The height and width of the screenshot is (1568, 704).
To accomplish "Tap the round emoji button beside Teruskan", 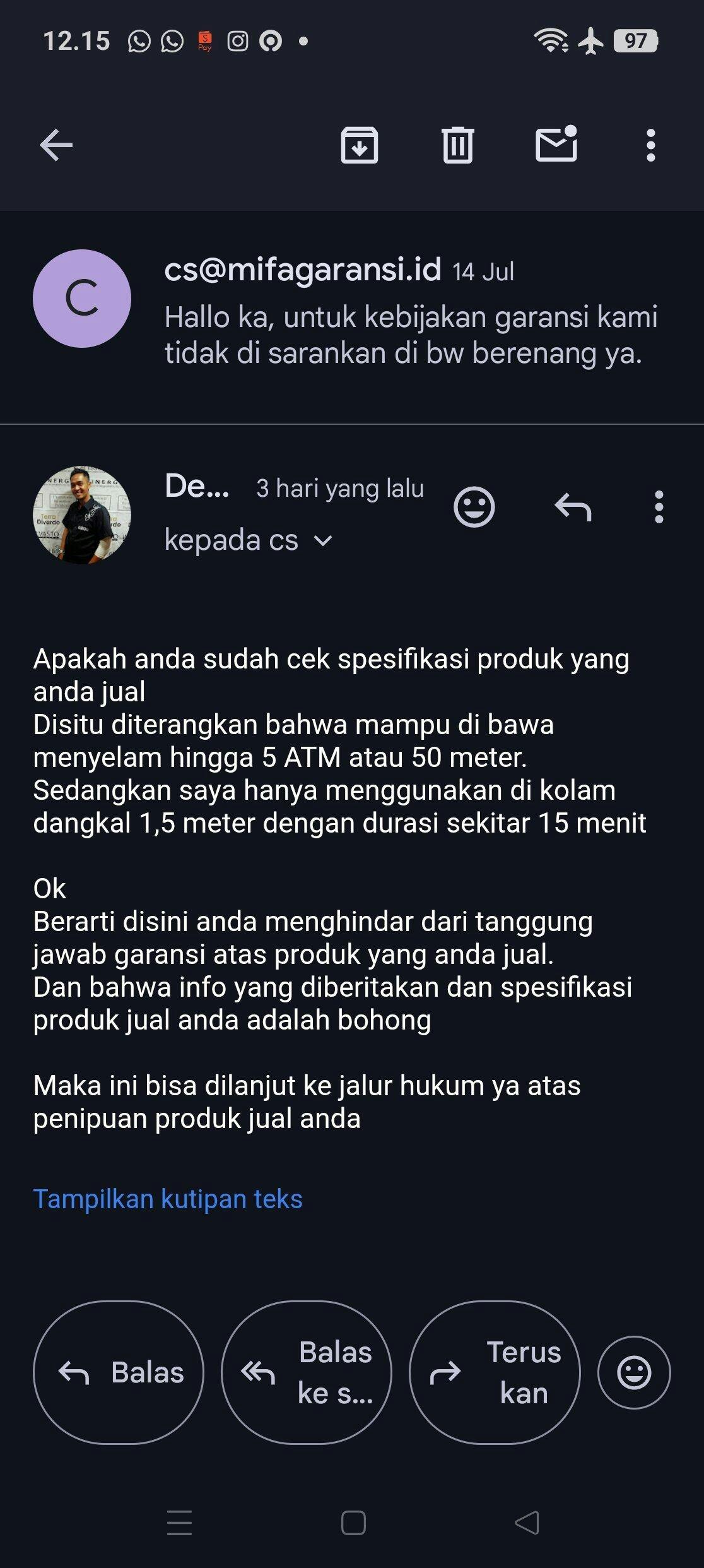I will [x=634, y=1372].
